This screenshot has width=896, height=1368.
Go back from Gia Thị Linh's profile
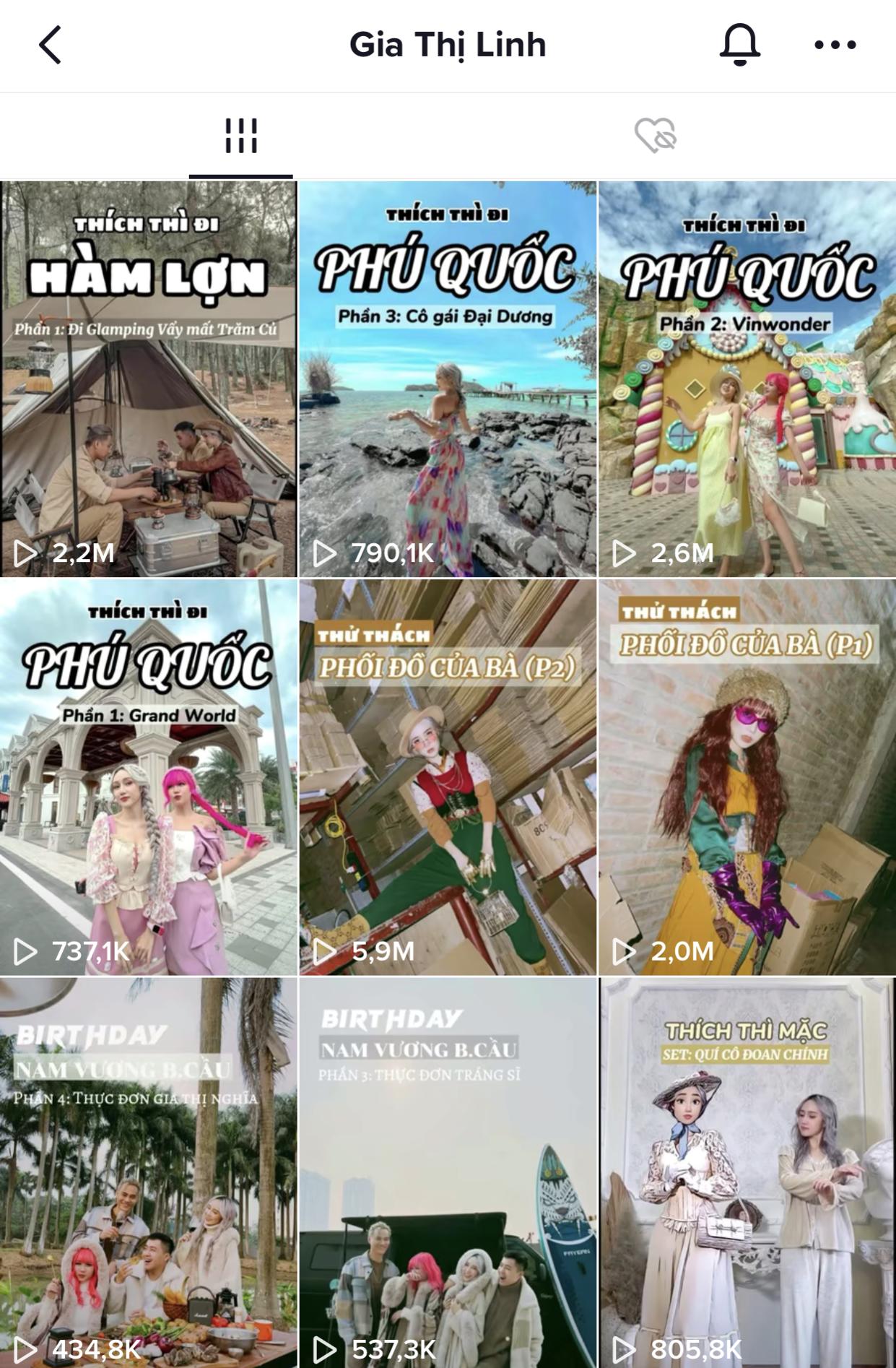[x=50, y=45]
